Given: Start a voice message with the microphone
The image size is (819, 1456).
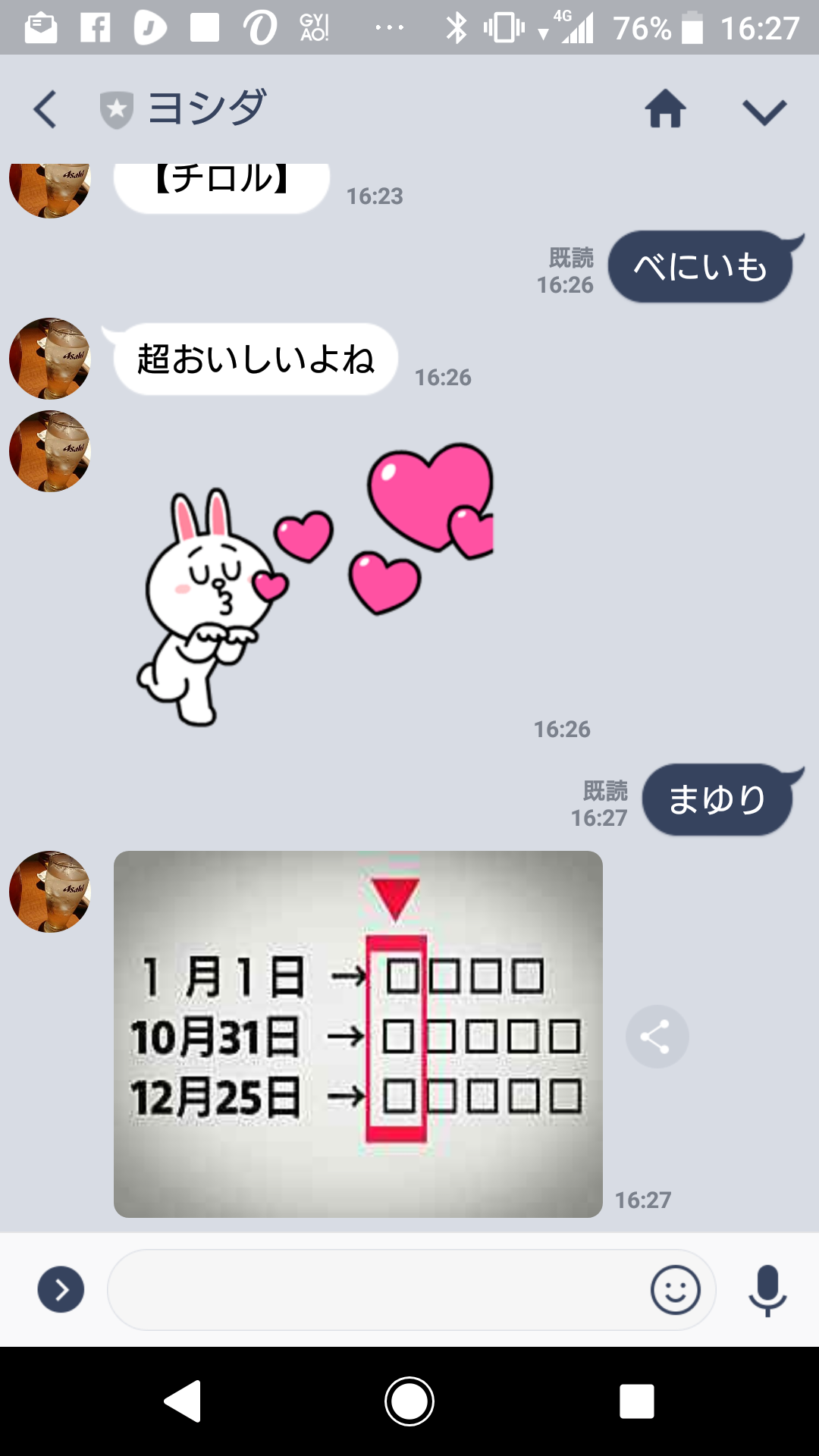Looking at the screenshot, I should point(767,1289).
